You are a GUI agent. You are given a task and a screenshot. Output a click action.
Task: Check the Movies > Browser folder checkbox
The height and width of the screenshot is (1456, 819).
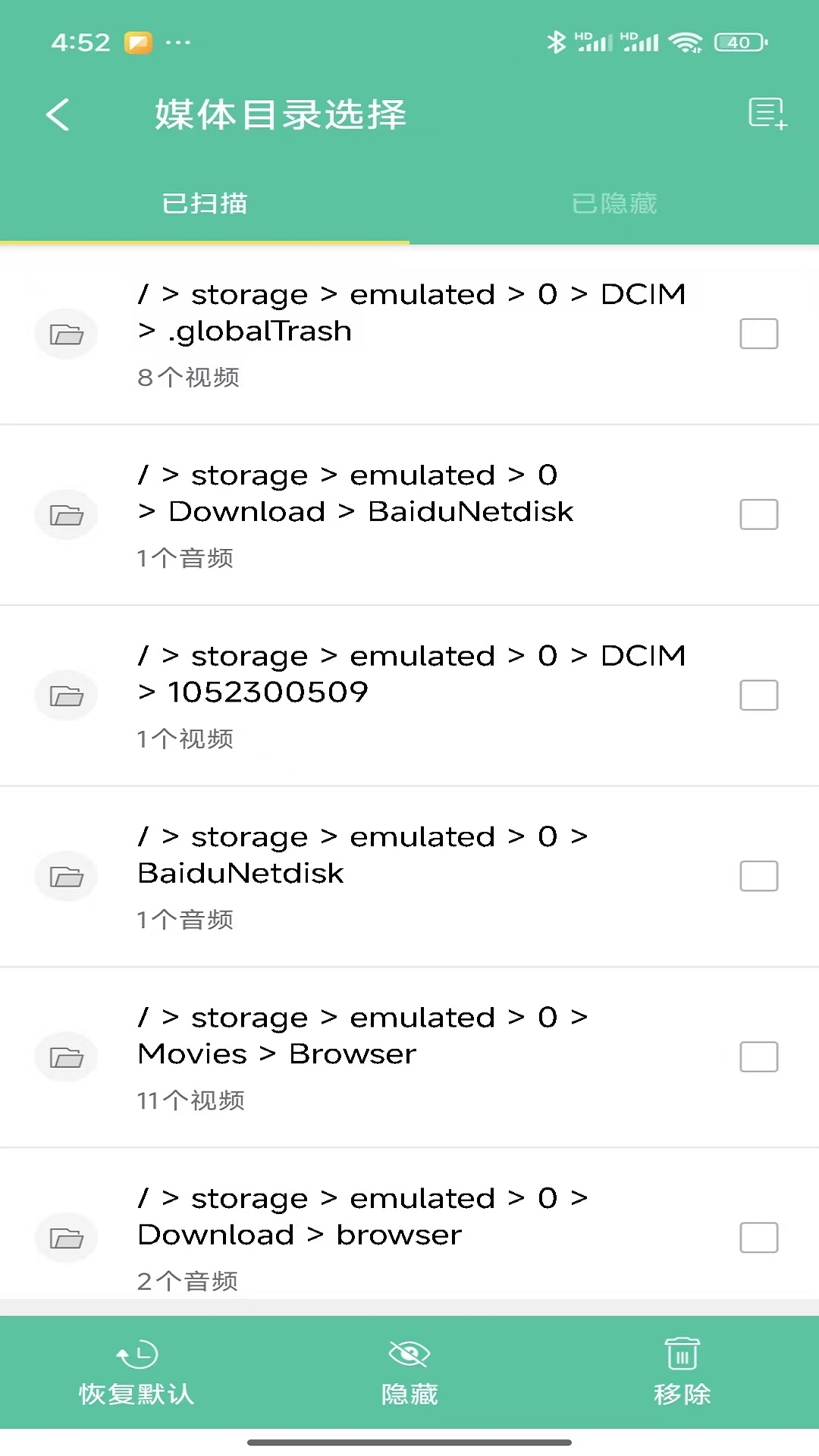coord(758,1056)
